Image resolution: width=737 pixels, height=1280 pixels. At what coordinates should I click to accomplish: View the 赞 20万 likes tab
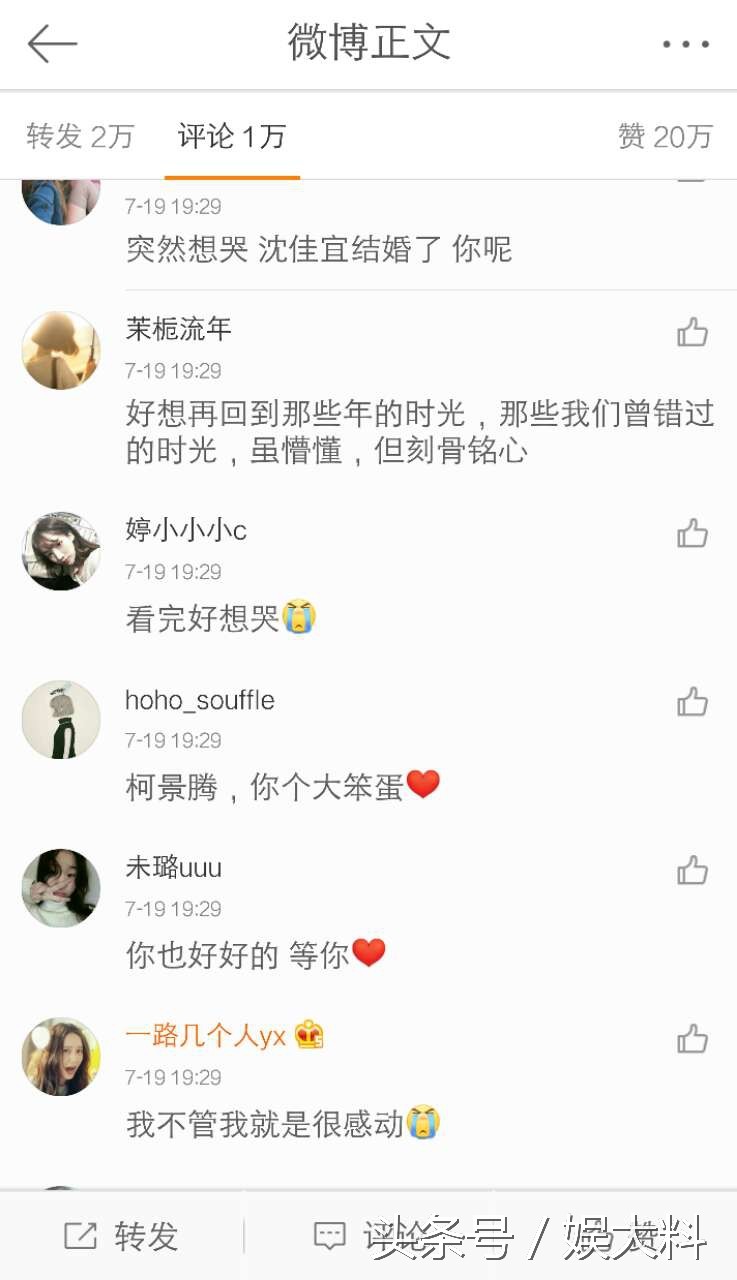665,137
